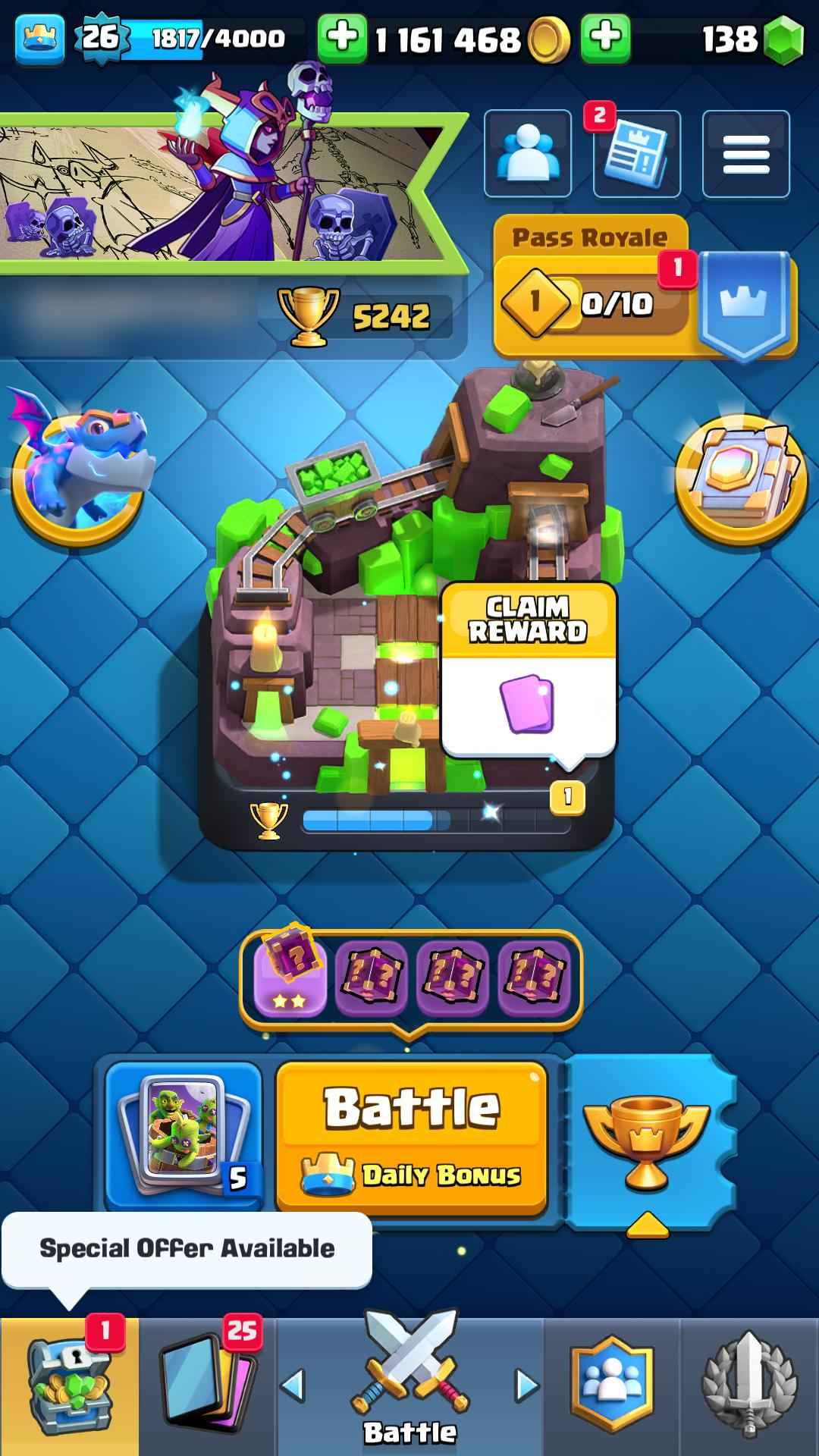Open the friends social icon
This screenshot has height=1456, width=819.
click(x=527, y=154)
